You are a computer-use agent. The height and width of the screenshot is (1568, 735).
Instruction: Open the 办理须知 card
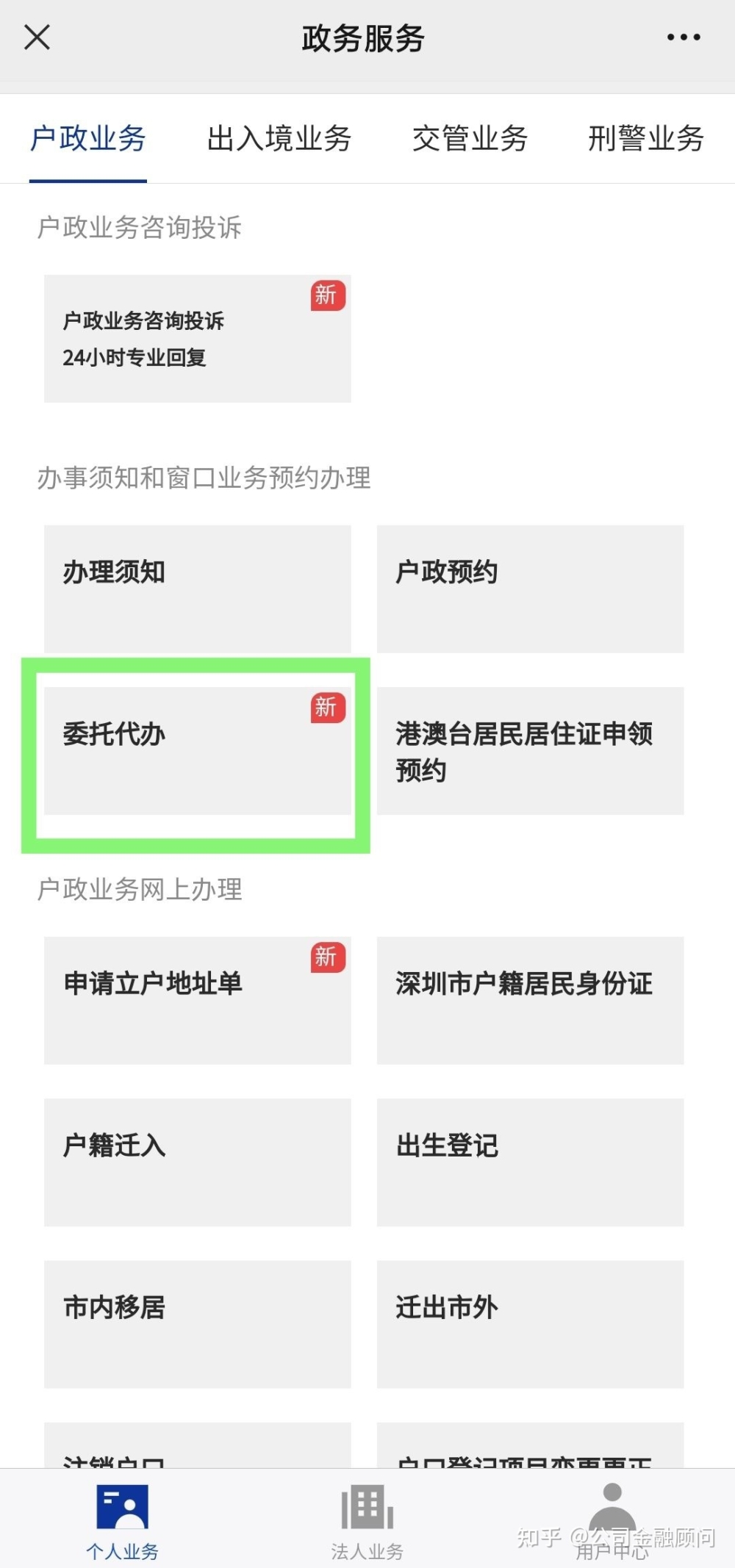click(198, 589)
